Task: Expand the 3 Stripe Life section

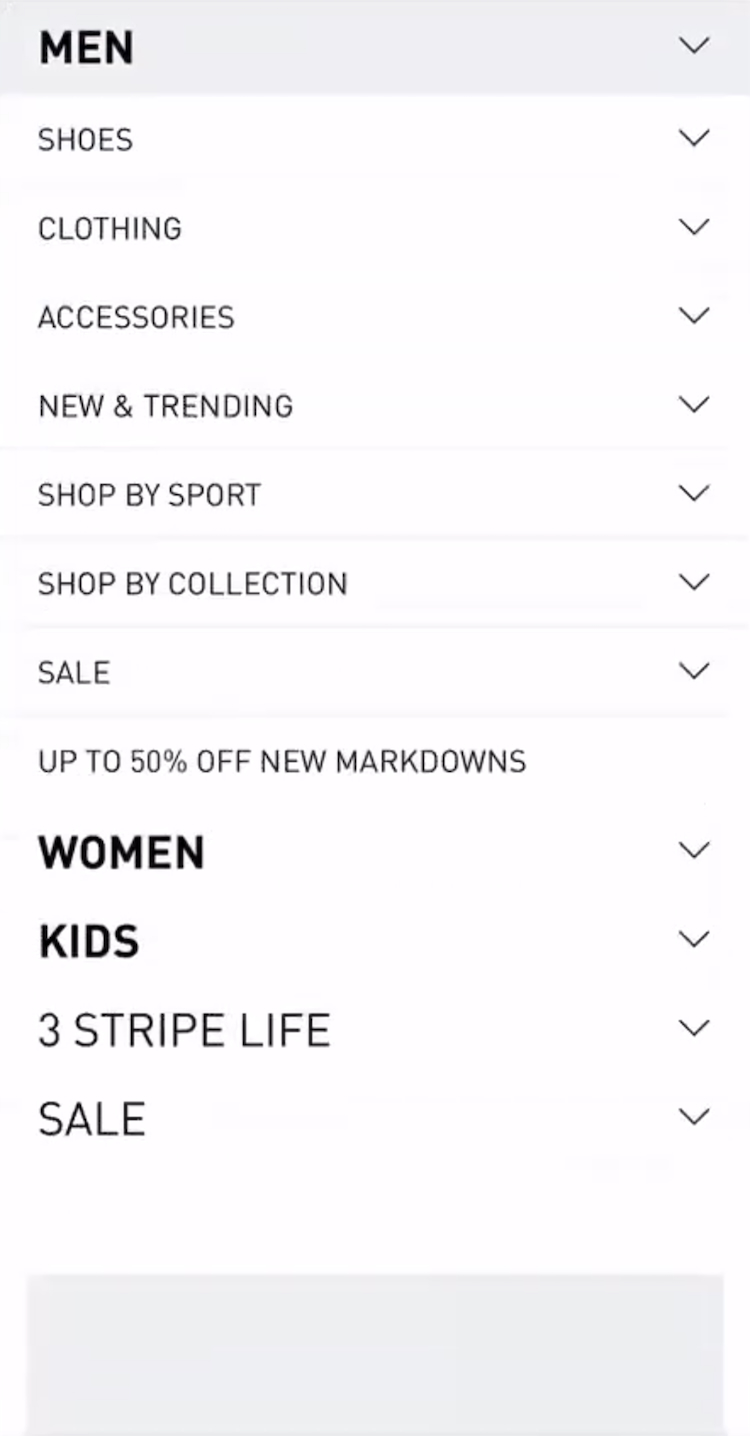Action: 693,1029
